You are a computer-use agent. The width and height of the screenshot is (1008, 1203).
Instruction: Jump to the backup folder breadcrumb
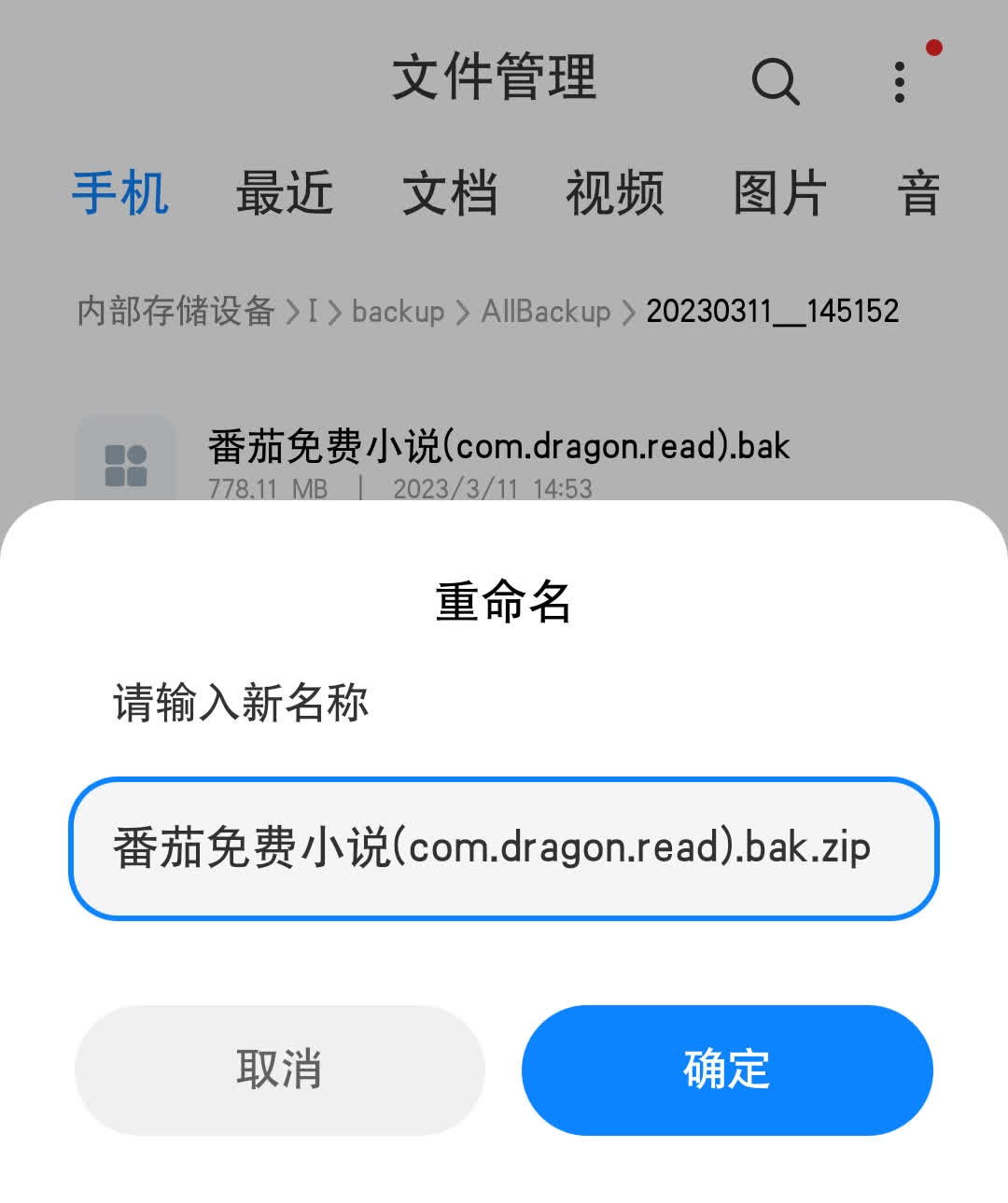coord(398,311)
